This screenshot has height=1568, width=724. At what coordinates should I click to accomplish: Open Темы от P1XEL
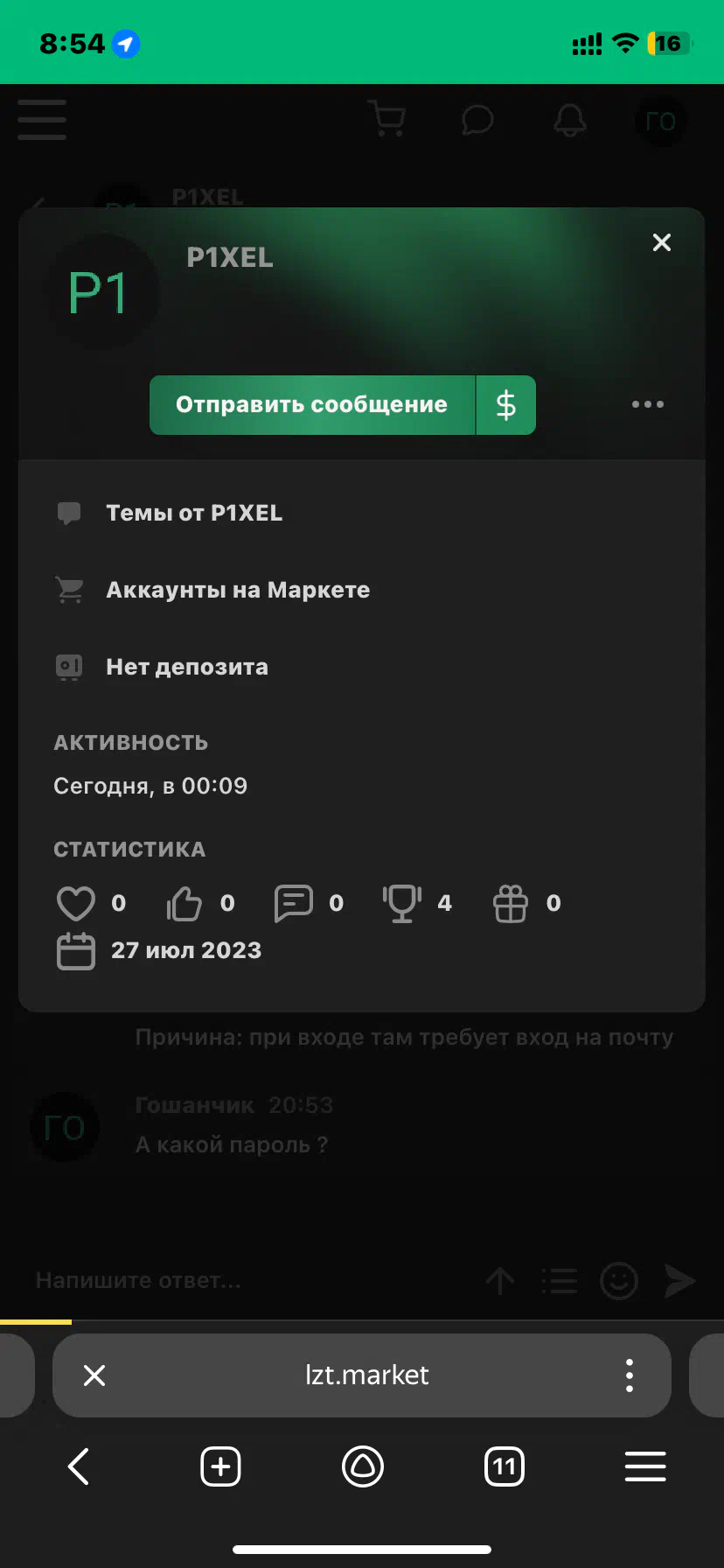[x=194, y=513]
